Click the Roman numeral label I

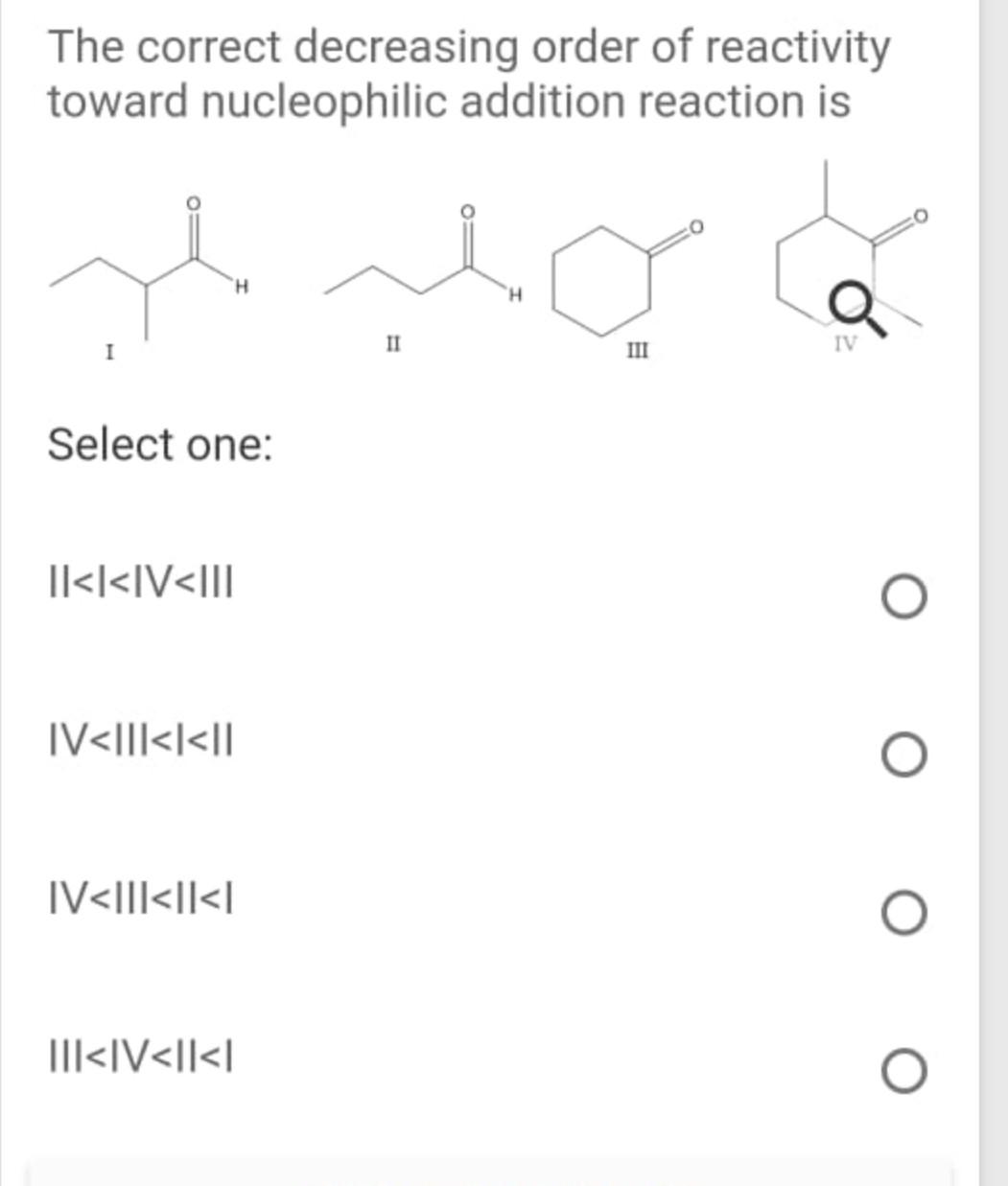(x=108, y=352)
